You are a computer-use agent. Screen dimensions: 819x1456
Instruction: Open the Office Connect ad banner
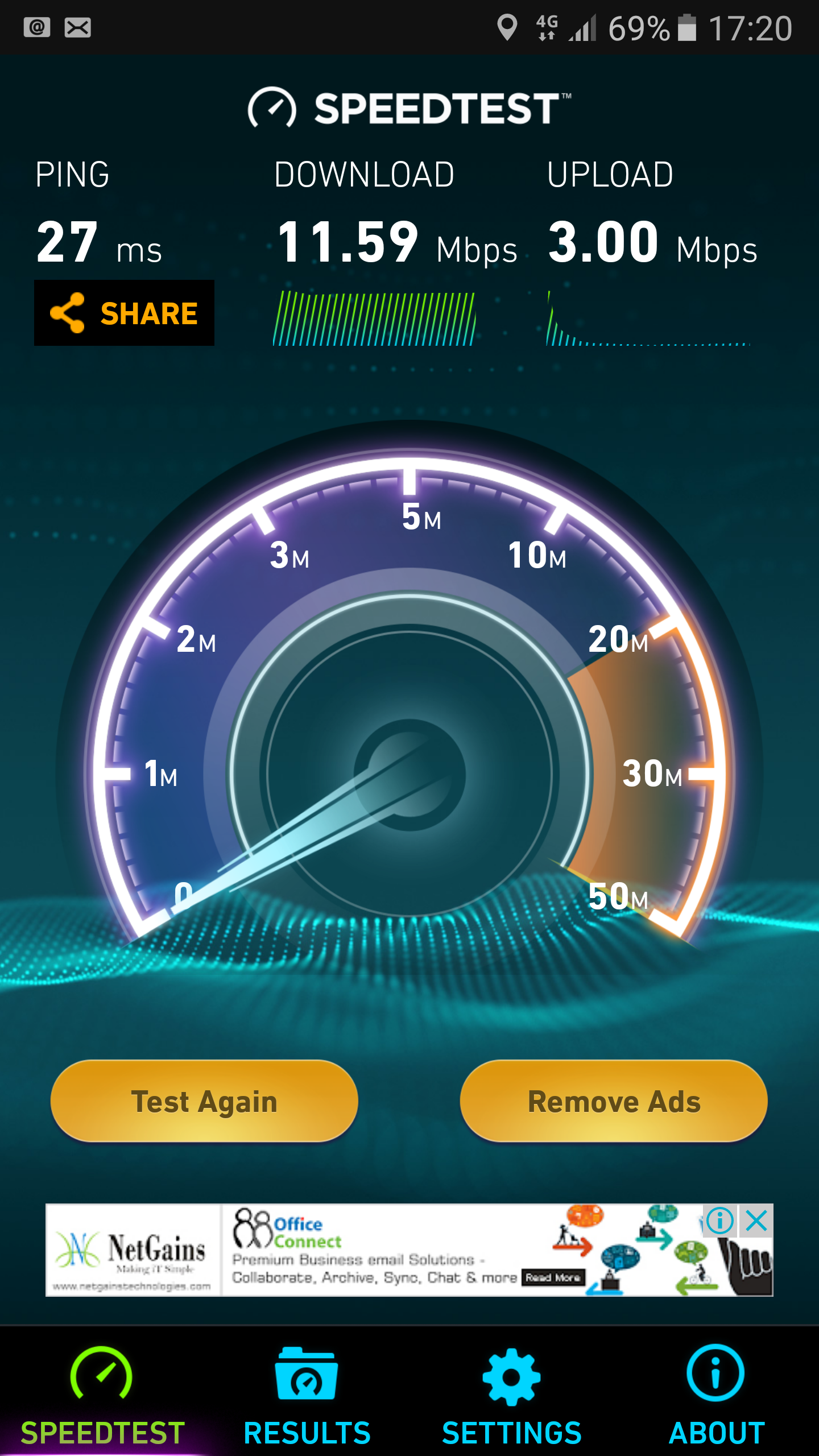(398, 1250)
